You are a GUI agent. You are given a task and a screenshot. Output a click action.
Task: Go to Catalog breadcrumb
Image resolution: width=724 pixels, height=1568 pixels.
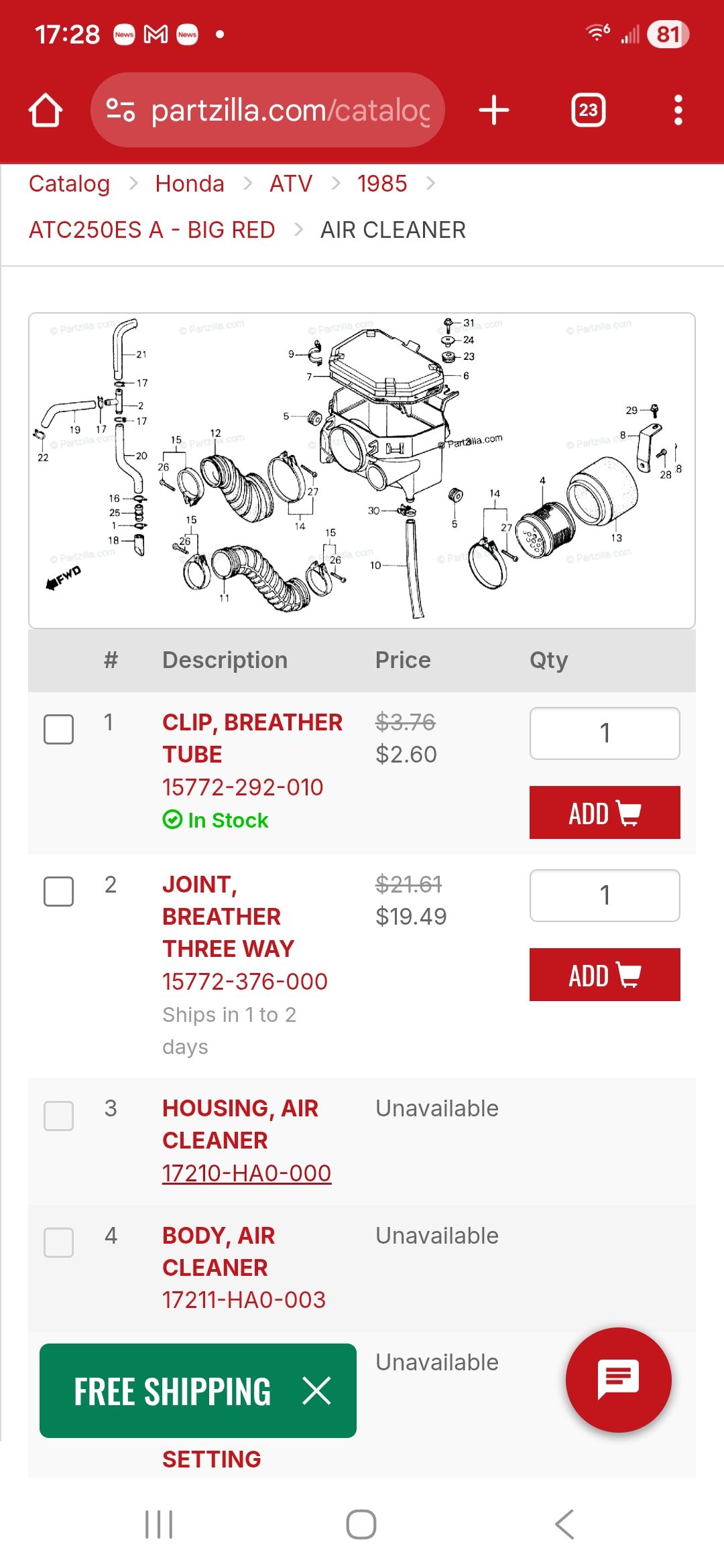(69, 184)
